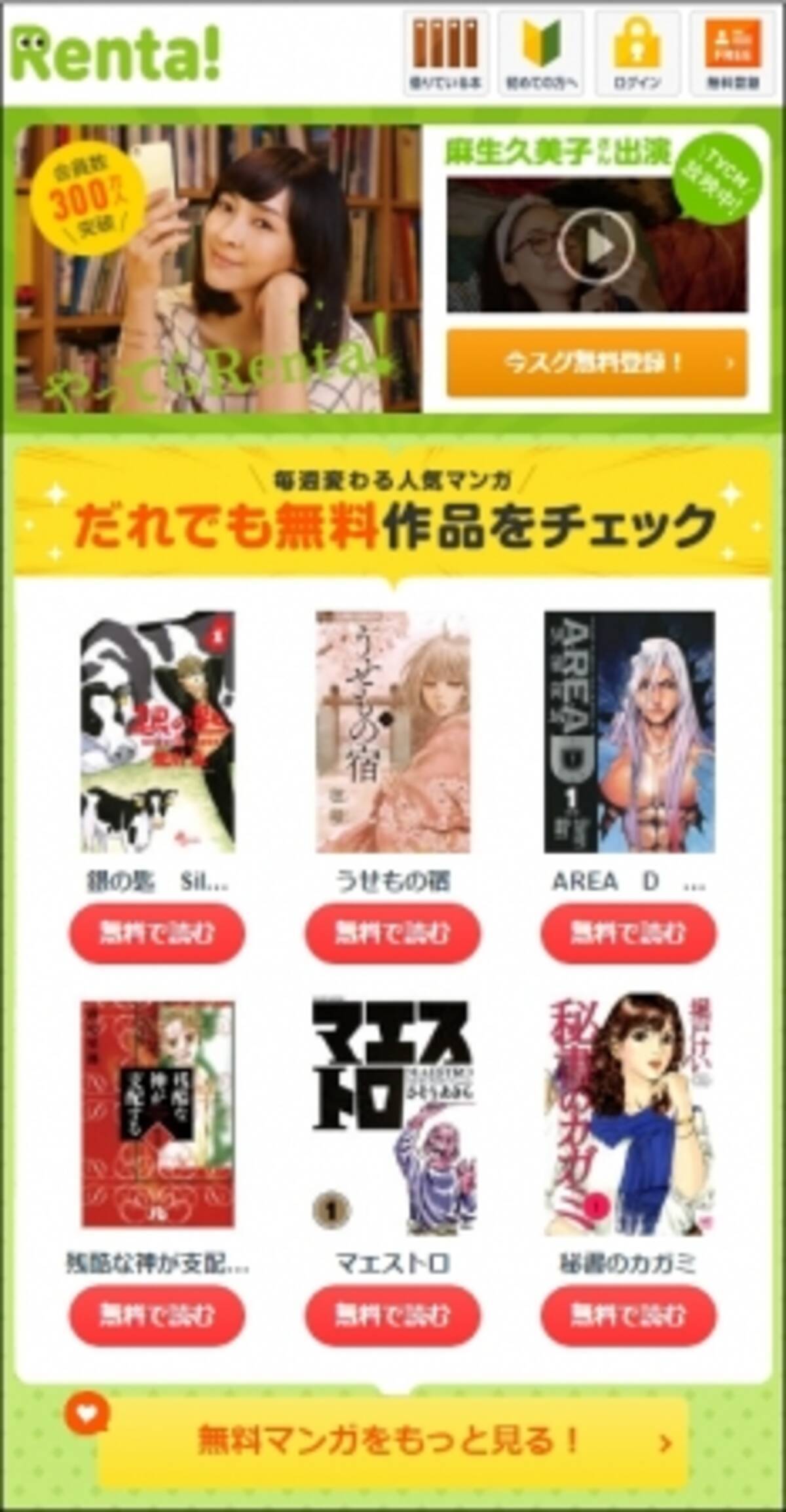This screenshot has height=1512, width=786.
Task: Read うせもの宿 free with 無料で読む
Action: click(x=392, y=933)
